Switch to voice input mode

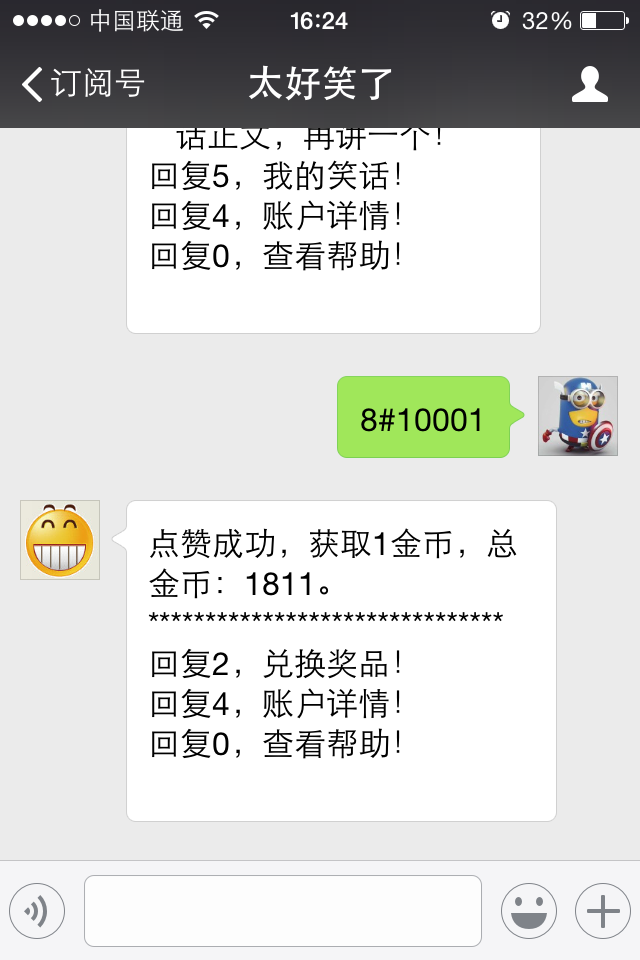tap(37, 911)
